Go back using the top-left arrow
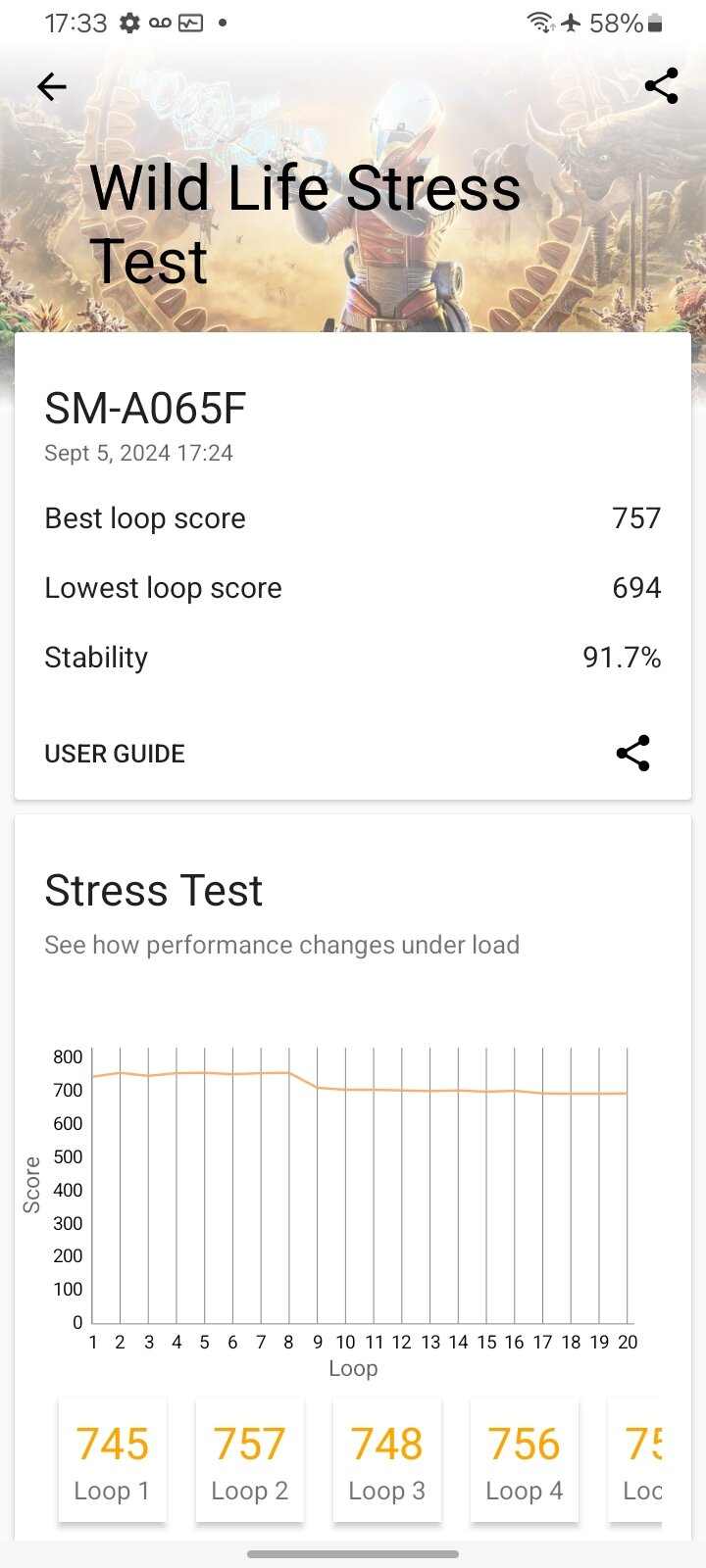706x1568 pixels. coord(52,86)
